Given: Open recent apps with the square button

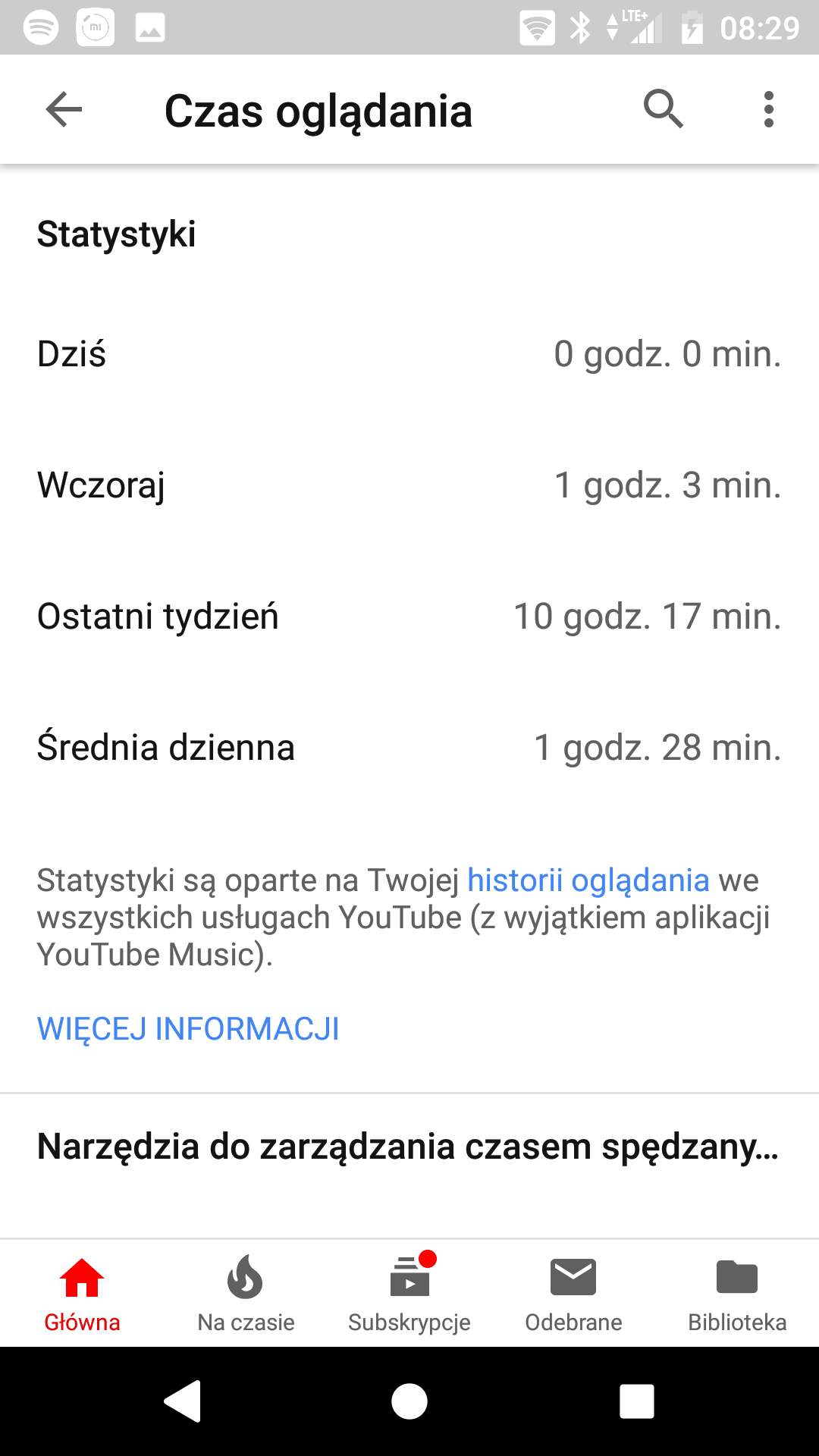Looking at the screenshot, I should [x=637, y=1401].
